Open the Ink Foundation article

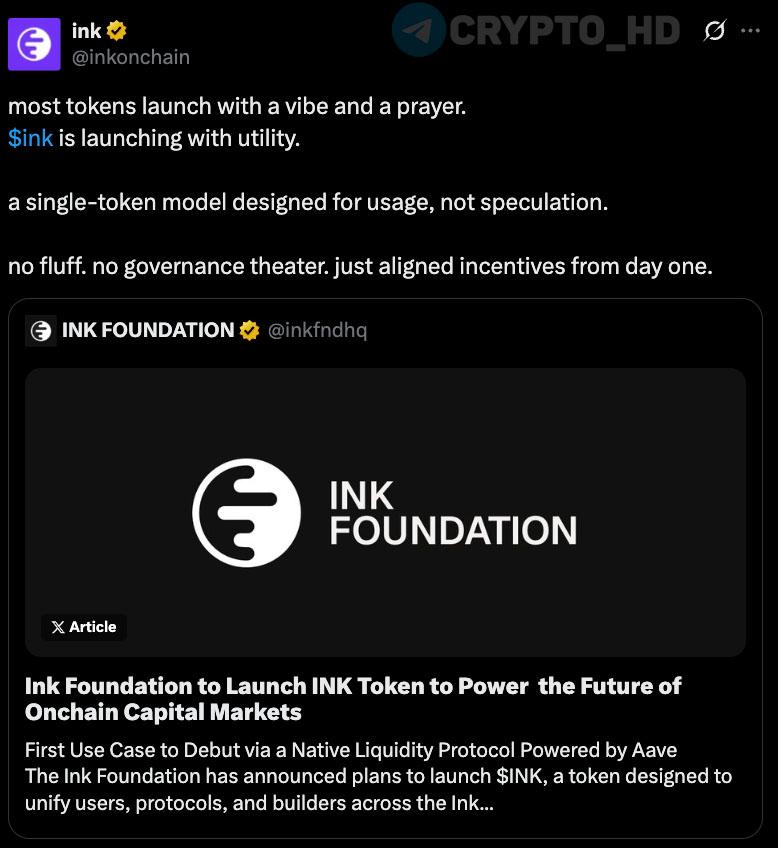click(384, 511)
